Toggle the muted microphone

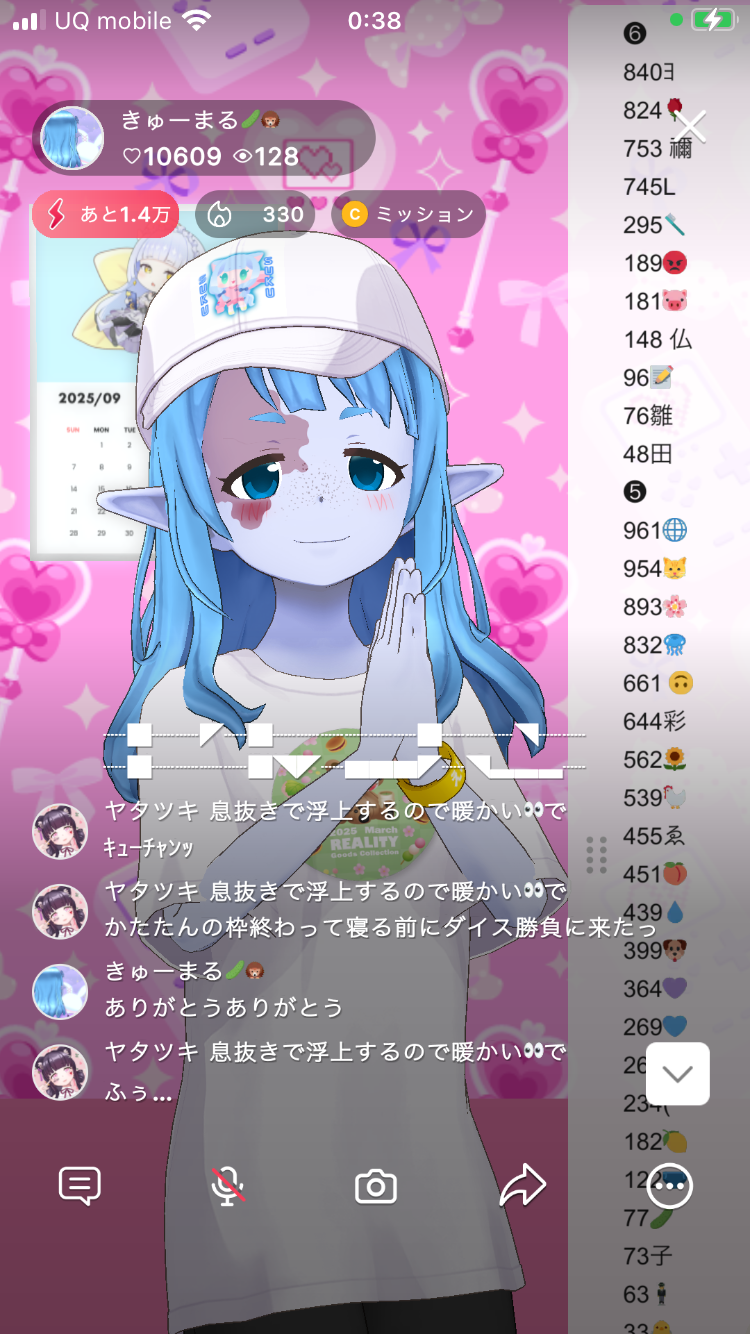click(228, 1186)
